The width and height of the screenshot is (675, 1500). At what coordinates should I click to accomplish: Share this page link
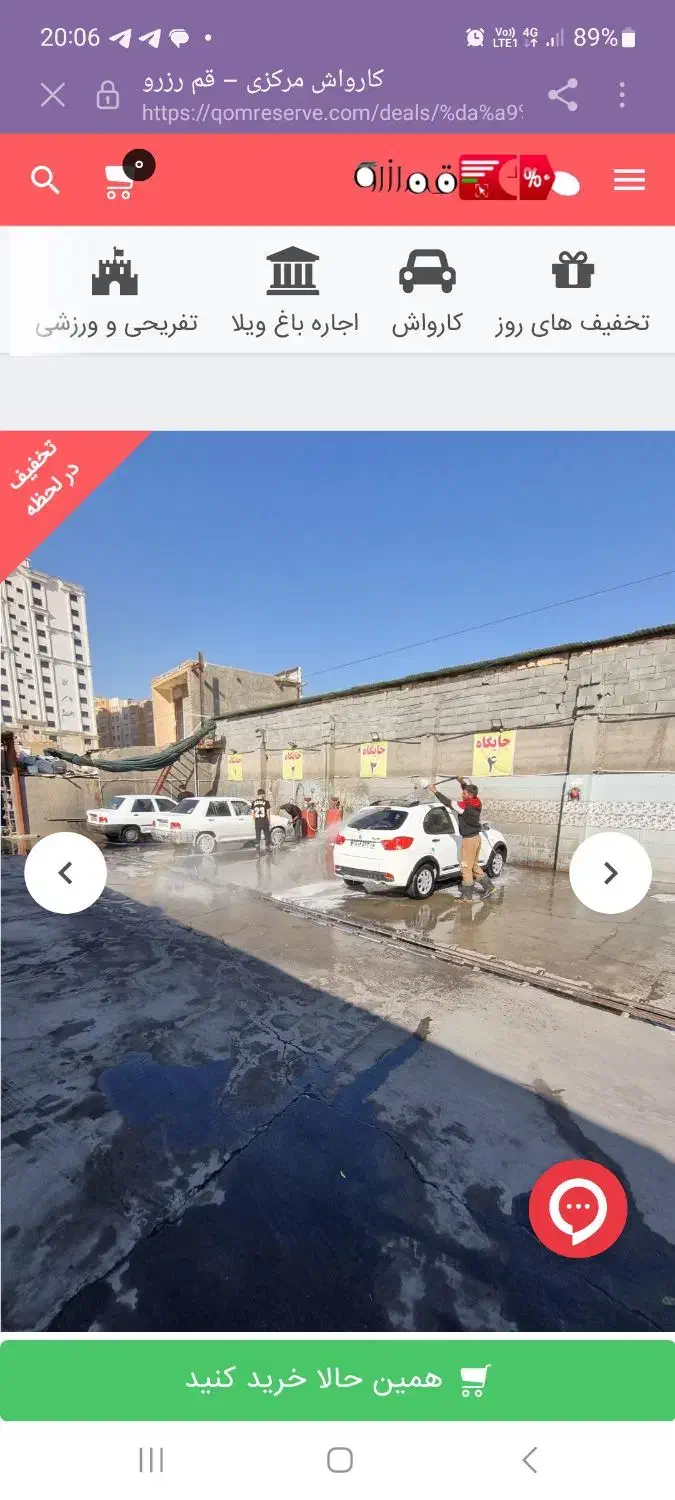[563, 95]
